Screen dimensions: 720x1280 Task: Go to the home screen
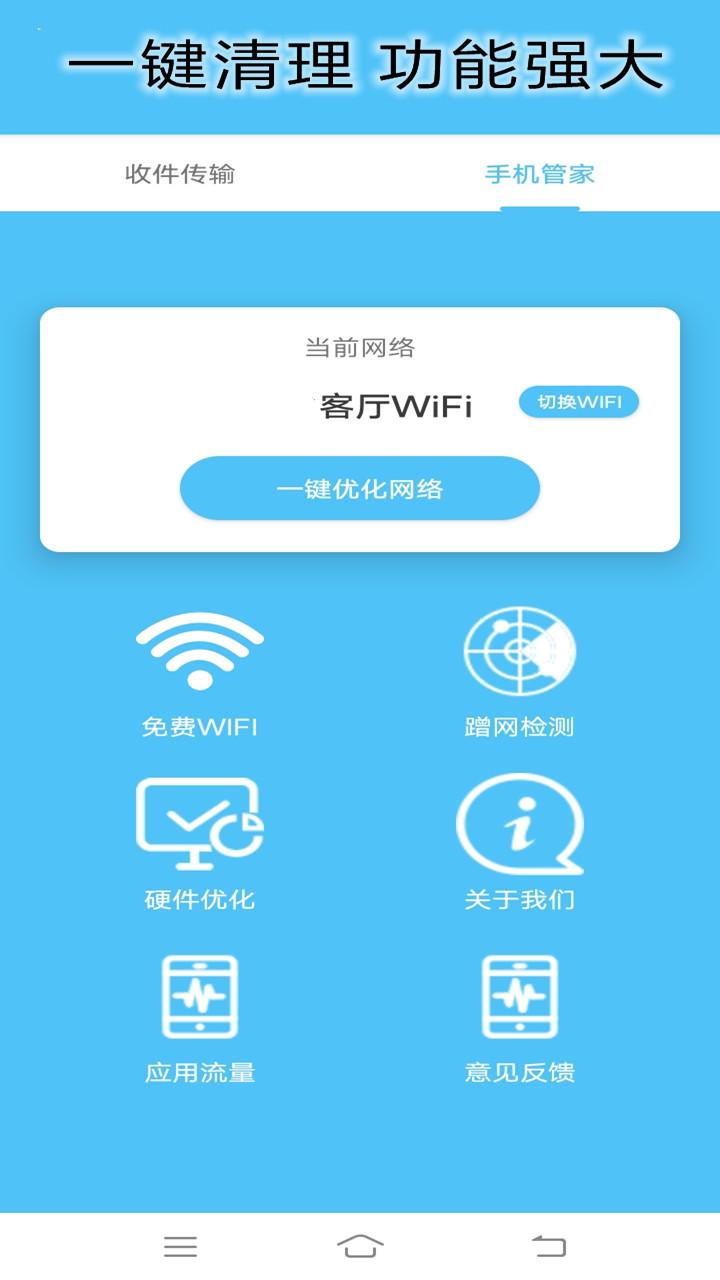tap(360, 1246)
